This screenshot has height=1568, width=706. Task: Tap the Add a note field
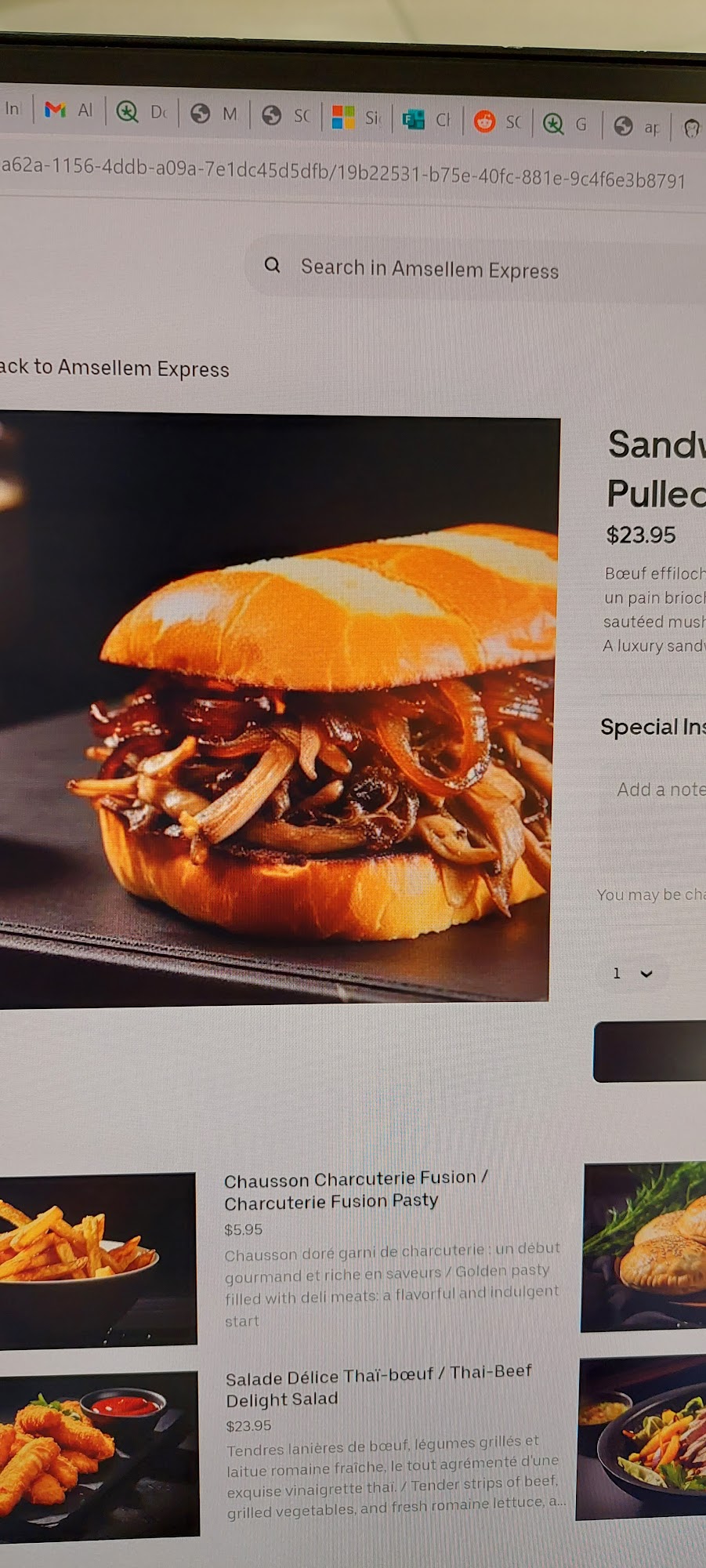[x=661, y=789]
